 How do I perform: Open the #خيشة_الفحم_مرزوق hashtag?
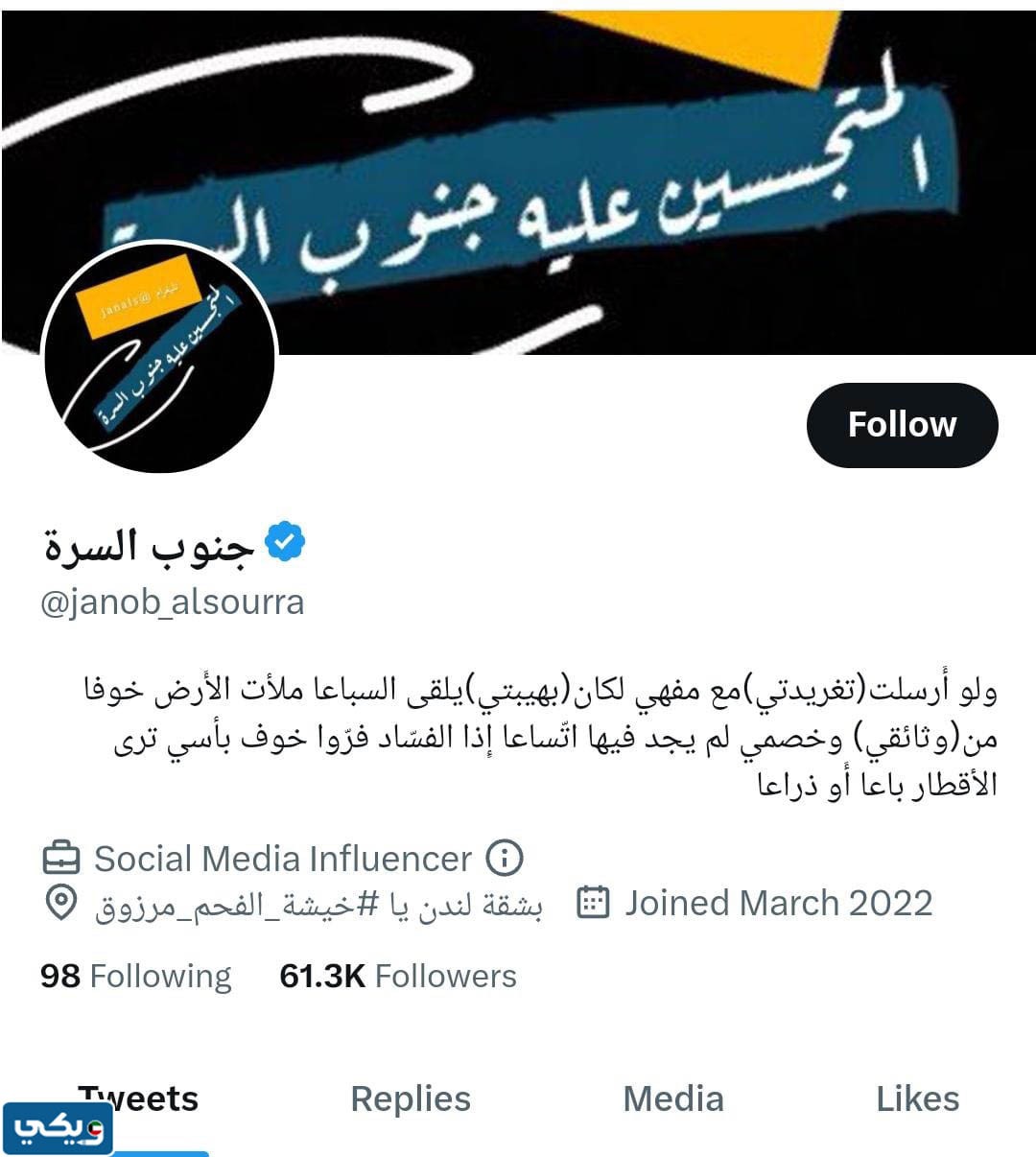coord(271,905)
